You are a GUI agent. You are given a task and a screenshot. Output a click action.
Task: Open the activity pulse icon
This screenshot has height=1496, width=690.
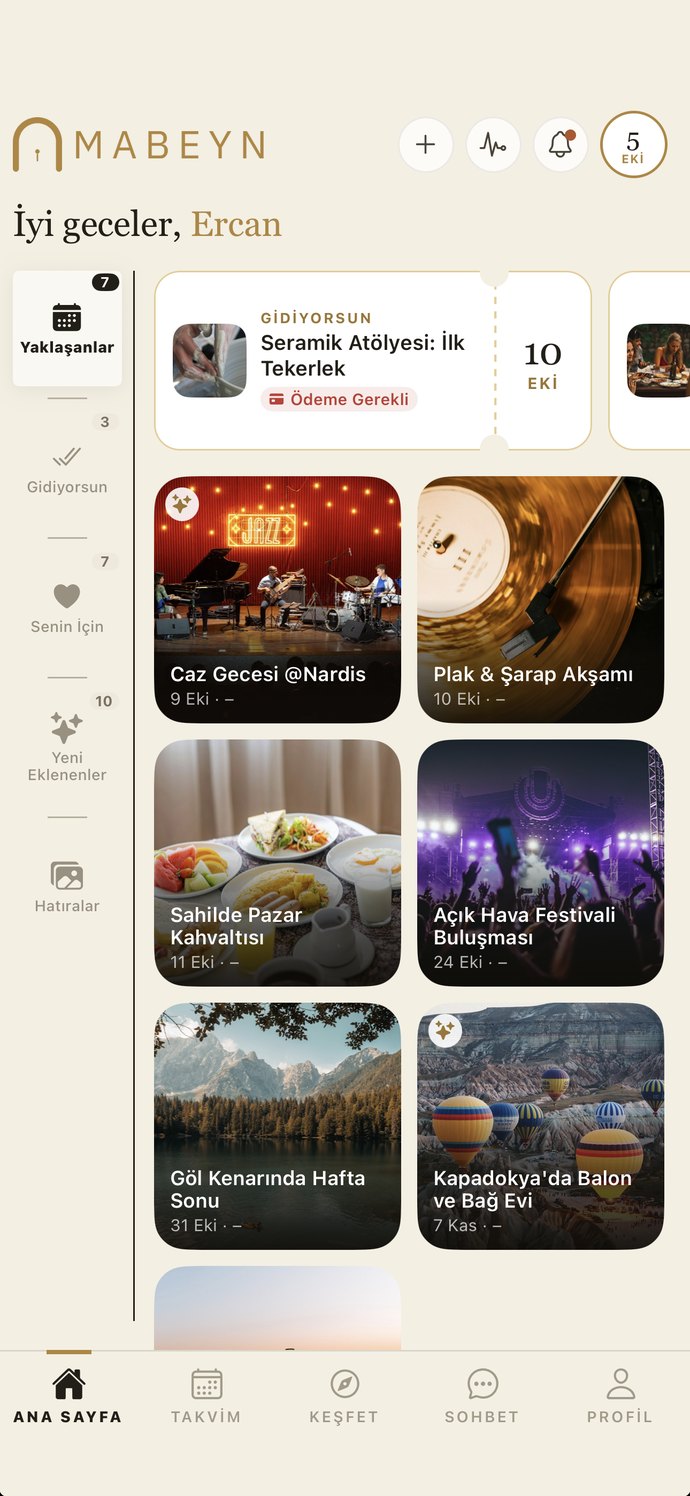click(493, 145)
